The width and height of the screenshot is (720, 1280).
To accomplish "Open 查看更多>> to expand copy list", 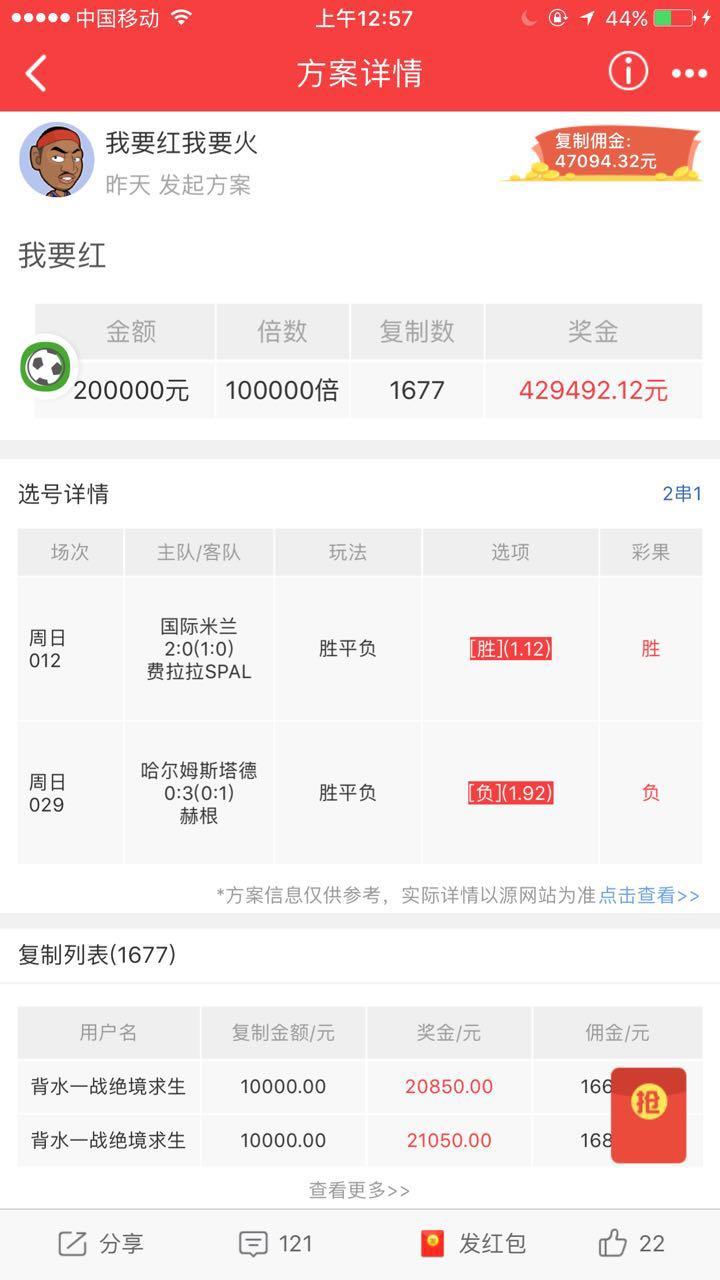I will coord(358,1190).
